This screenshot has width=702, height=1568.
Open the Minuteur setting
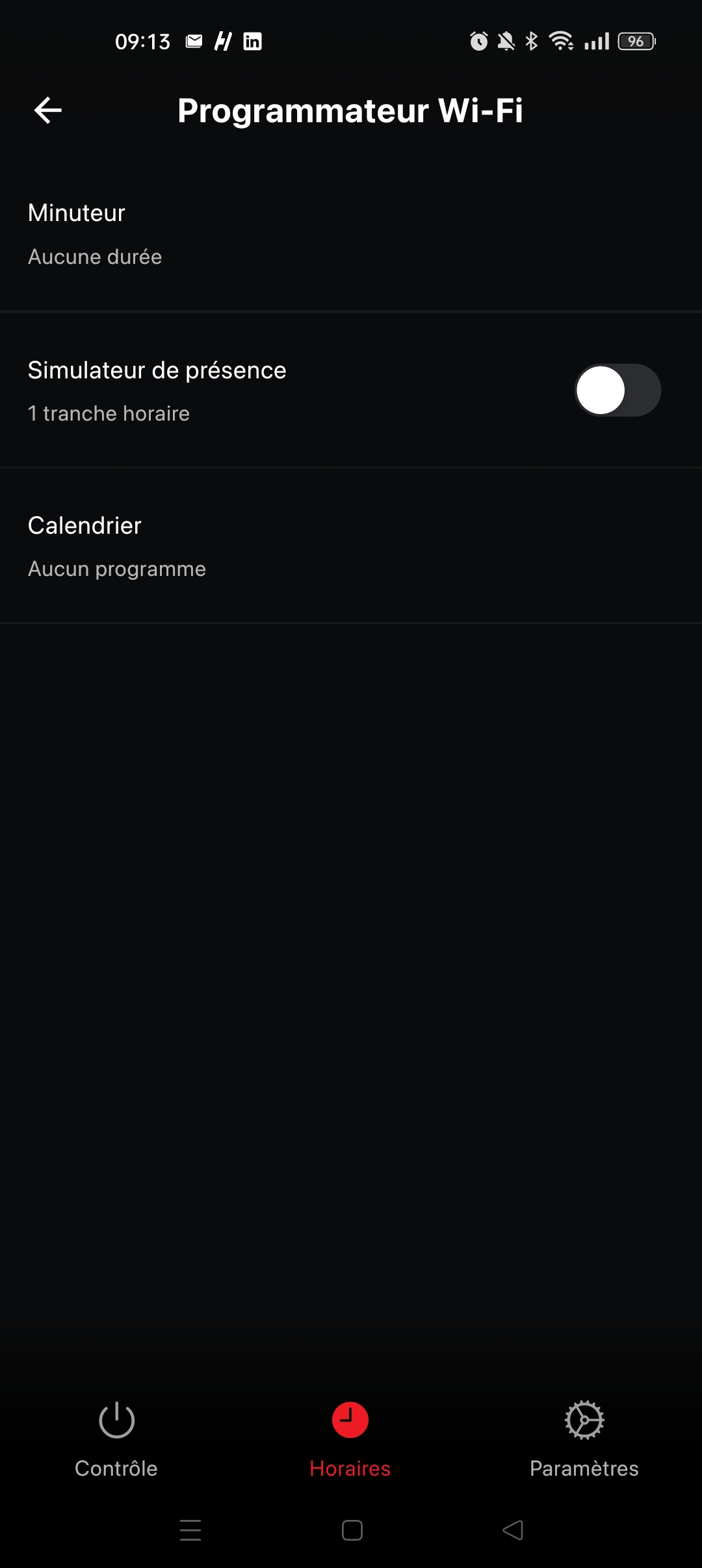tap(260, 234)
